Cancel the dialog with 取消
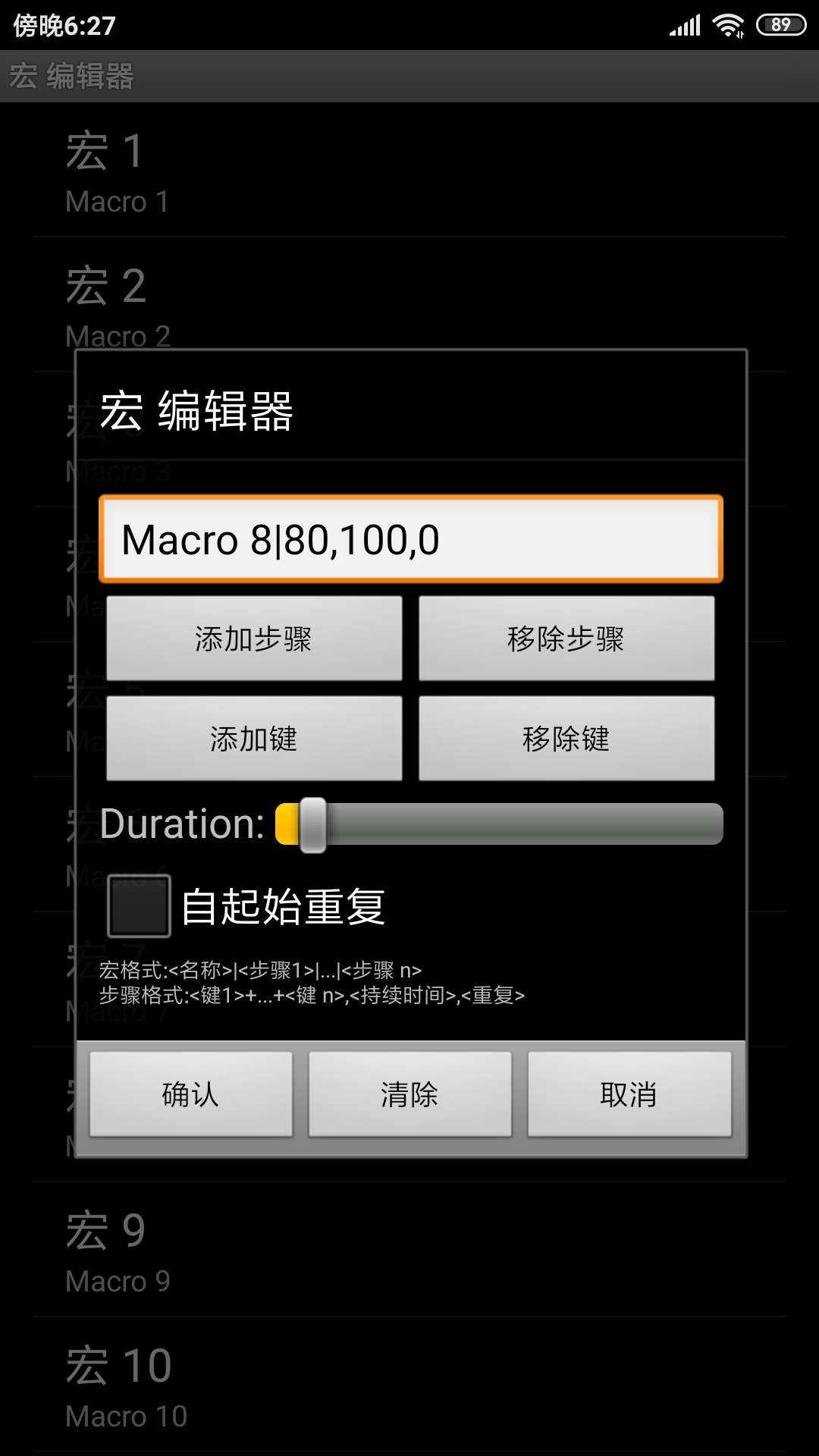The width and height of the screenshot is (819, 1456). [629, 1094]
